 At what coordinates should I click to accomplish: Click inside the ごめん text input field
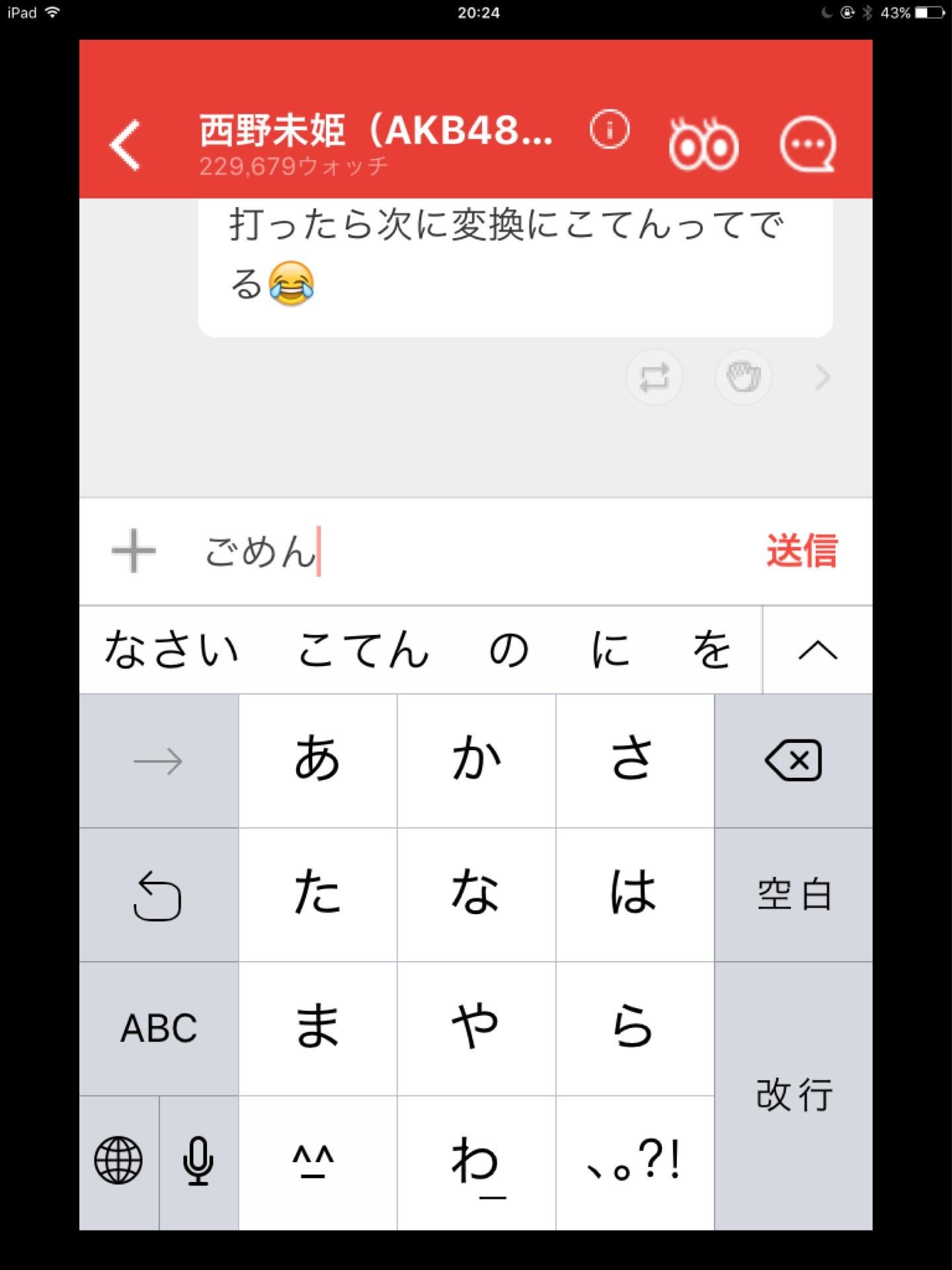(x=397, y=551)
